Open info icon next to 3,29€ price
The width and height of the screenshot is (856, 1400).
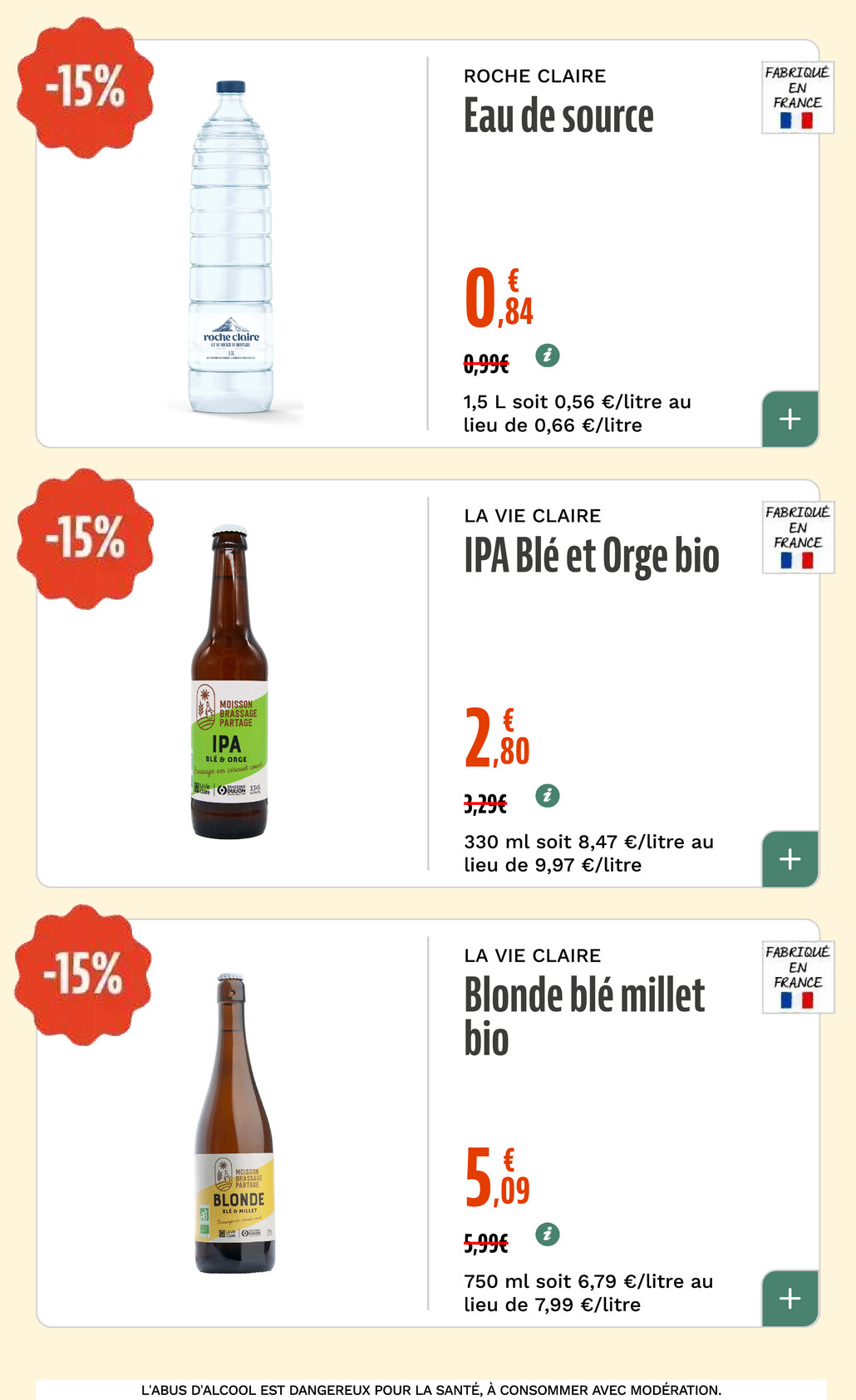547,795
